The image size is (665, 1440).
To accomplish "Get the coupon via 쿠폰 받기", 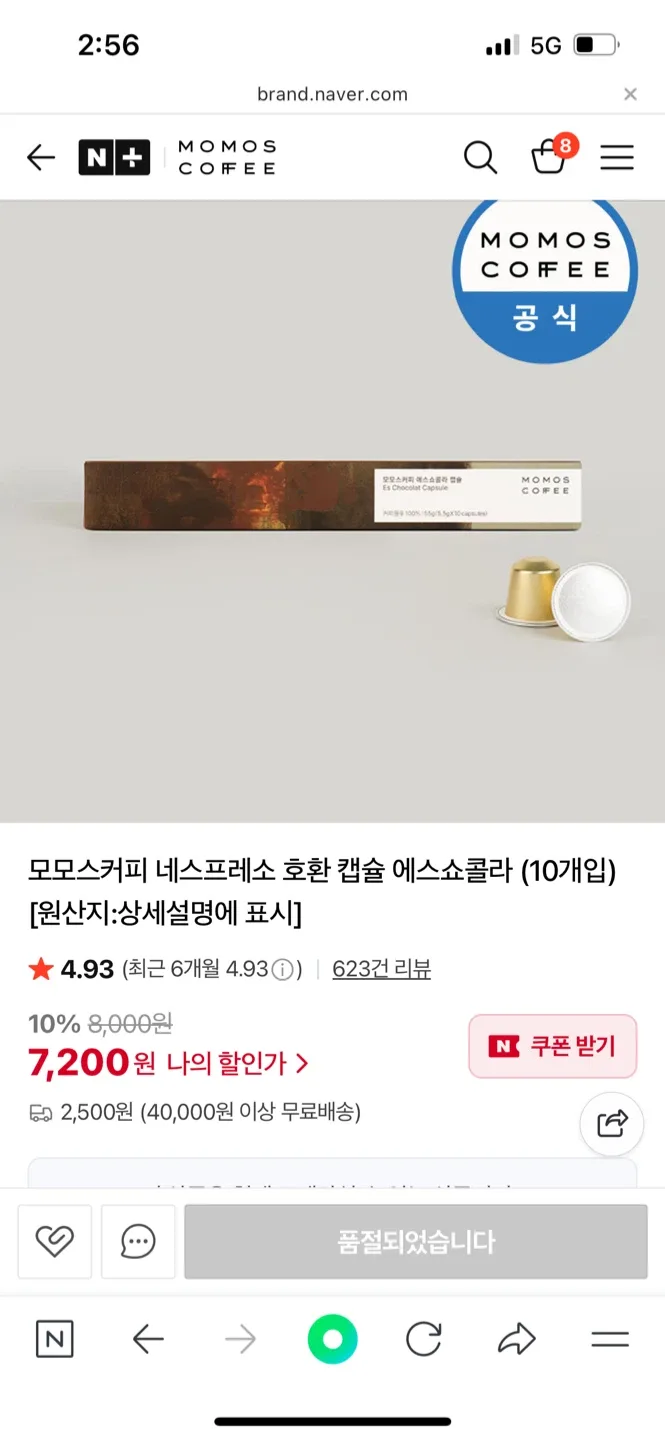I will [553, 1046].
